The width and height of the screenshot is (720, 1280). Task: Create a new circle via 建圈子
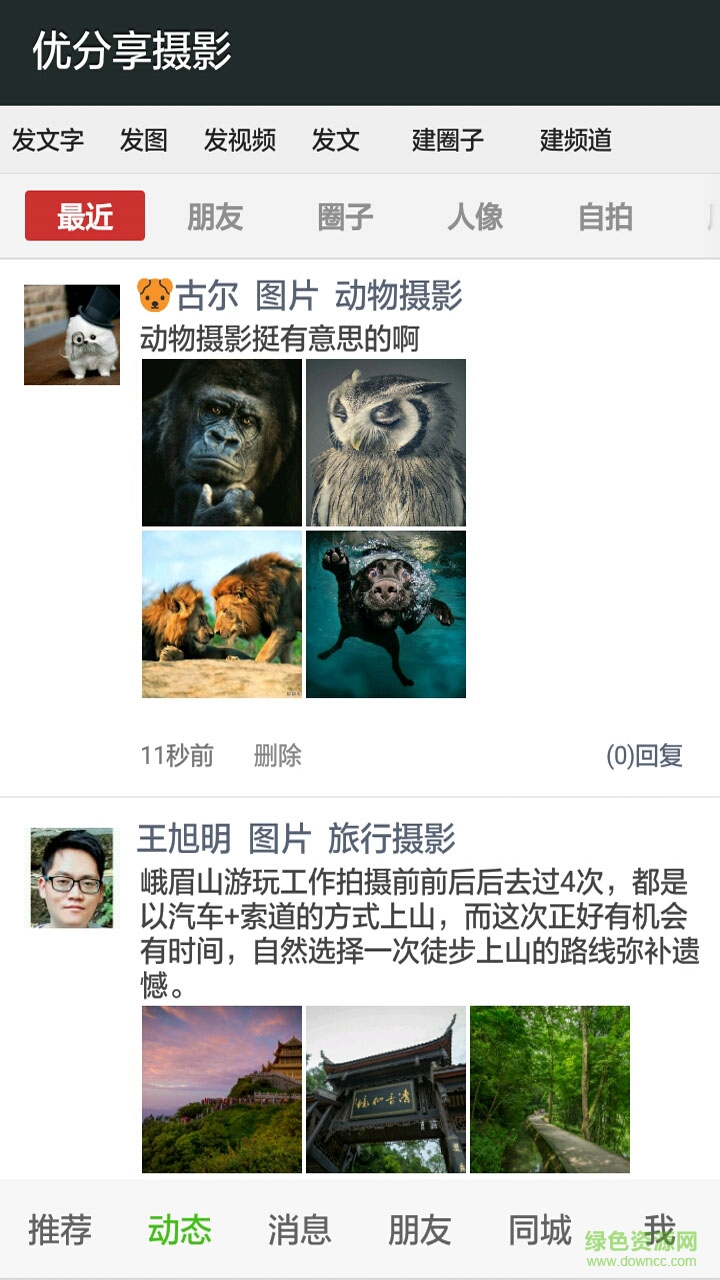tap(448, 140)
